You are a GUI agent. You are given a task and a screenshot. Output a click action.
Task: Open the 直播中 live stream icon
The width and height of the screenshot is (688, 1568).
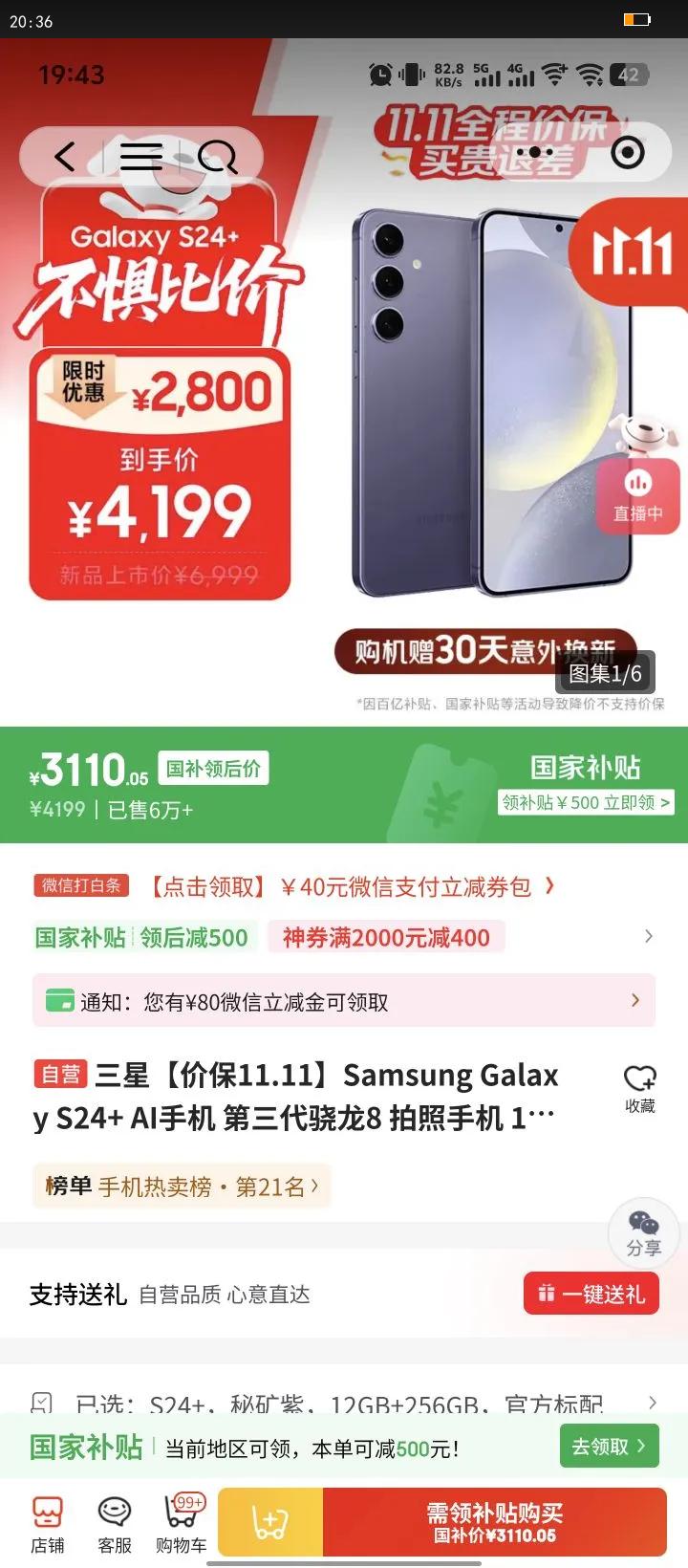pos(638,495)
